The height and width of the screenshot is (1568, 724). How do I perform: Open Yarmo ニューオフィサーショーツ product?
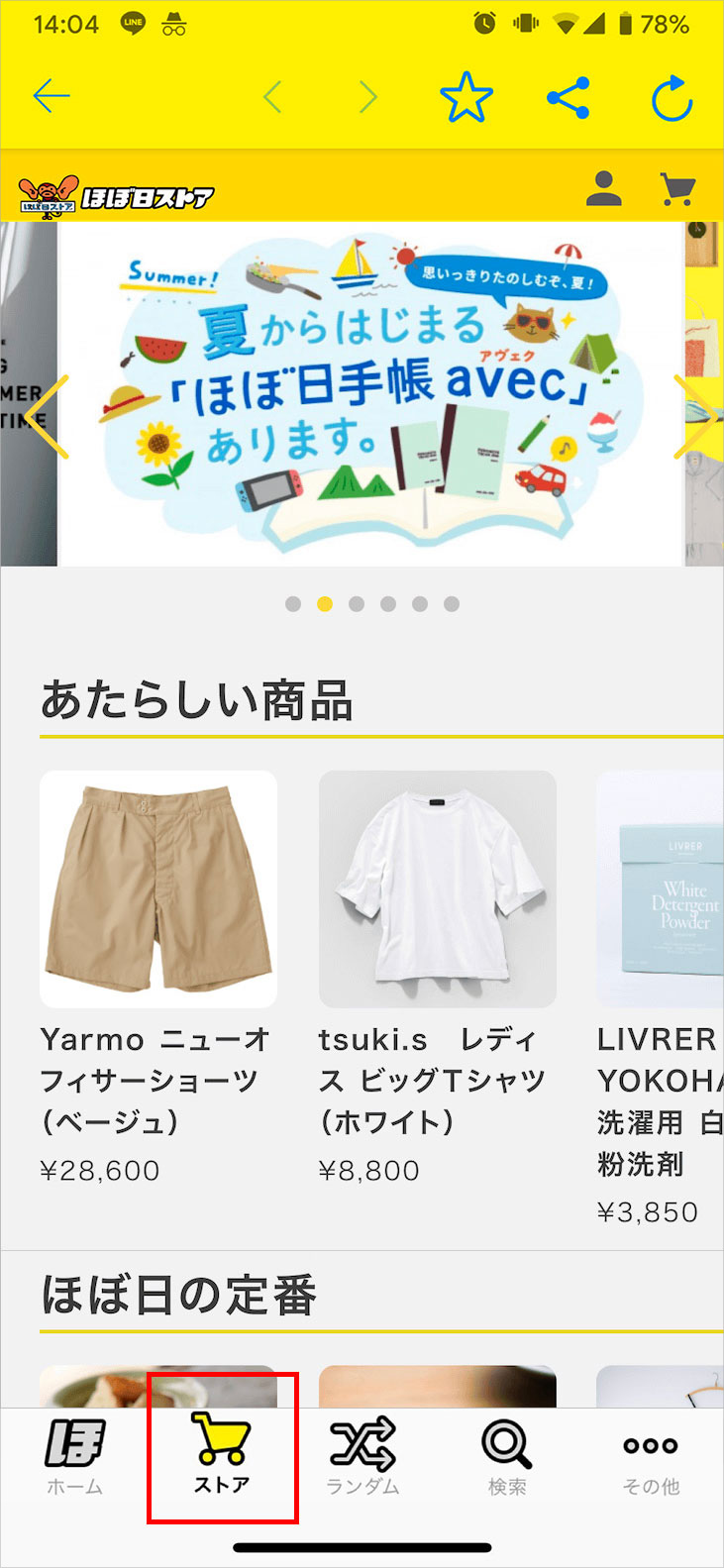point(158,889)
